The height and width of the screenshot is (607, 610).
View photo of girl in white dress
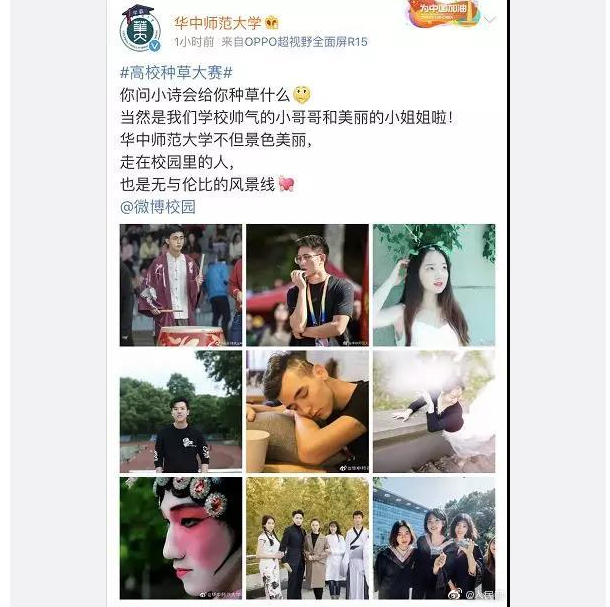coord(433,284)
